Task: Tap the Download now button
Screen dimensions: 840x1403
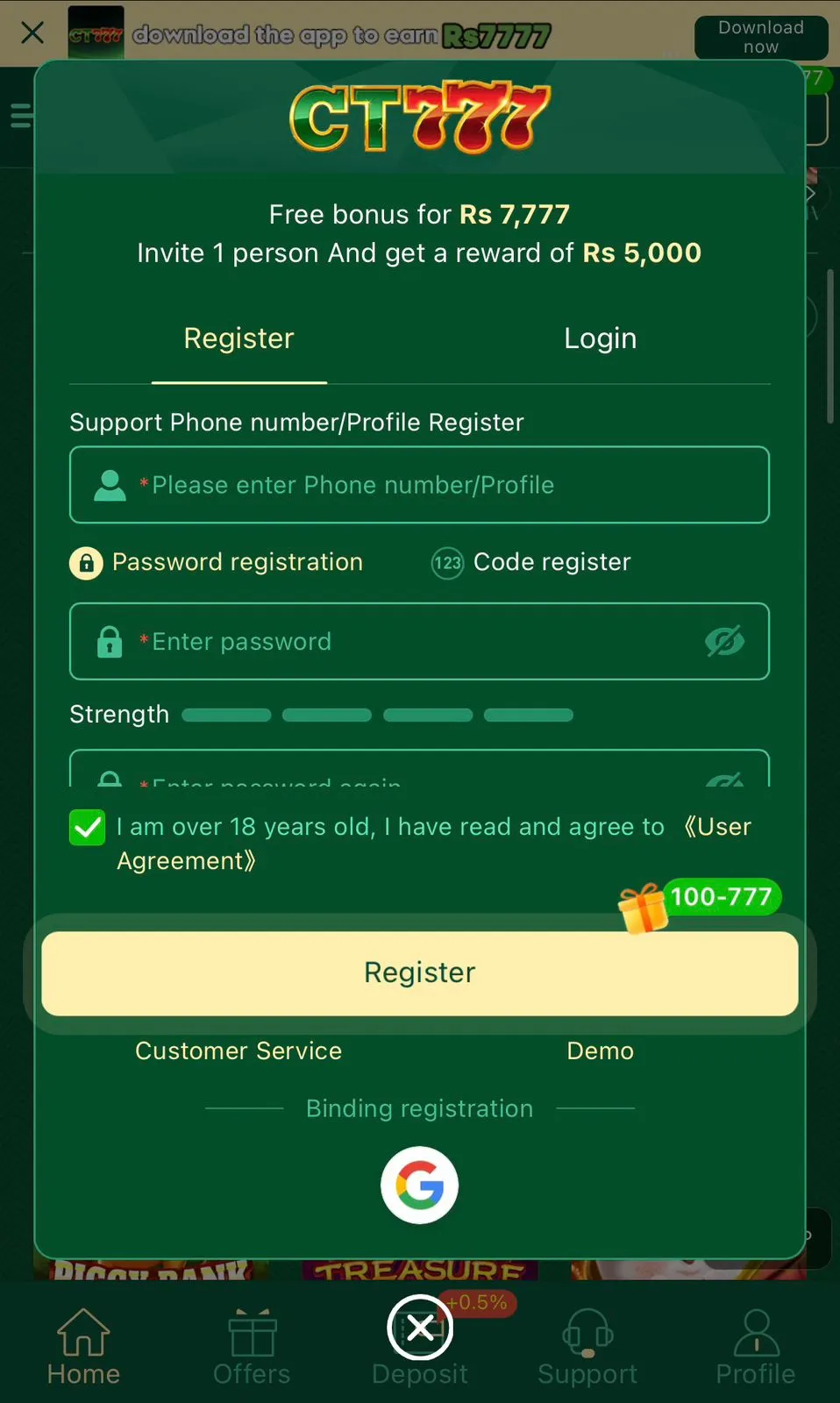Action: 760,38
